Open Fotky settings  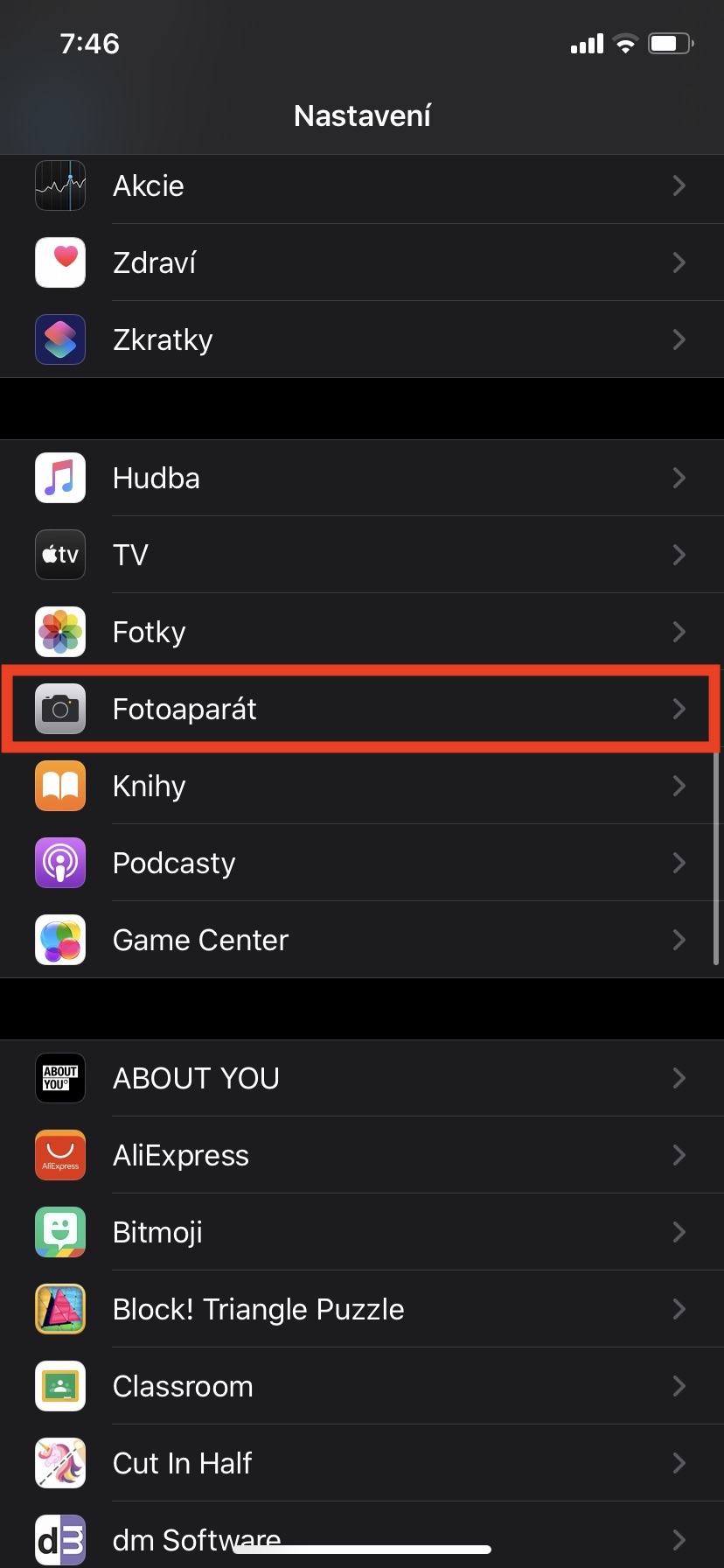click(x=362, y=632)
